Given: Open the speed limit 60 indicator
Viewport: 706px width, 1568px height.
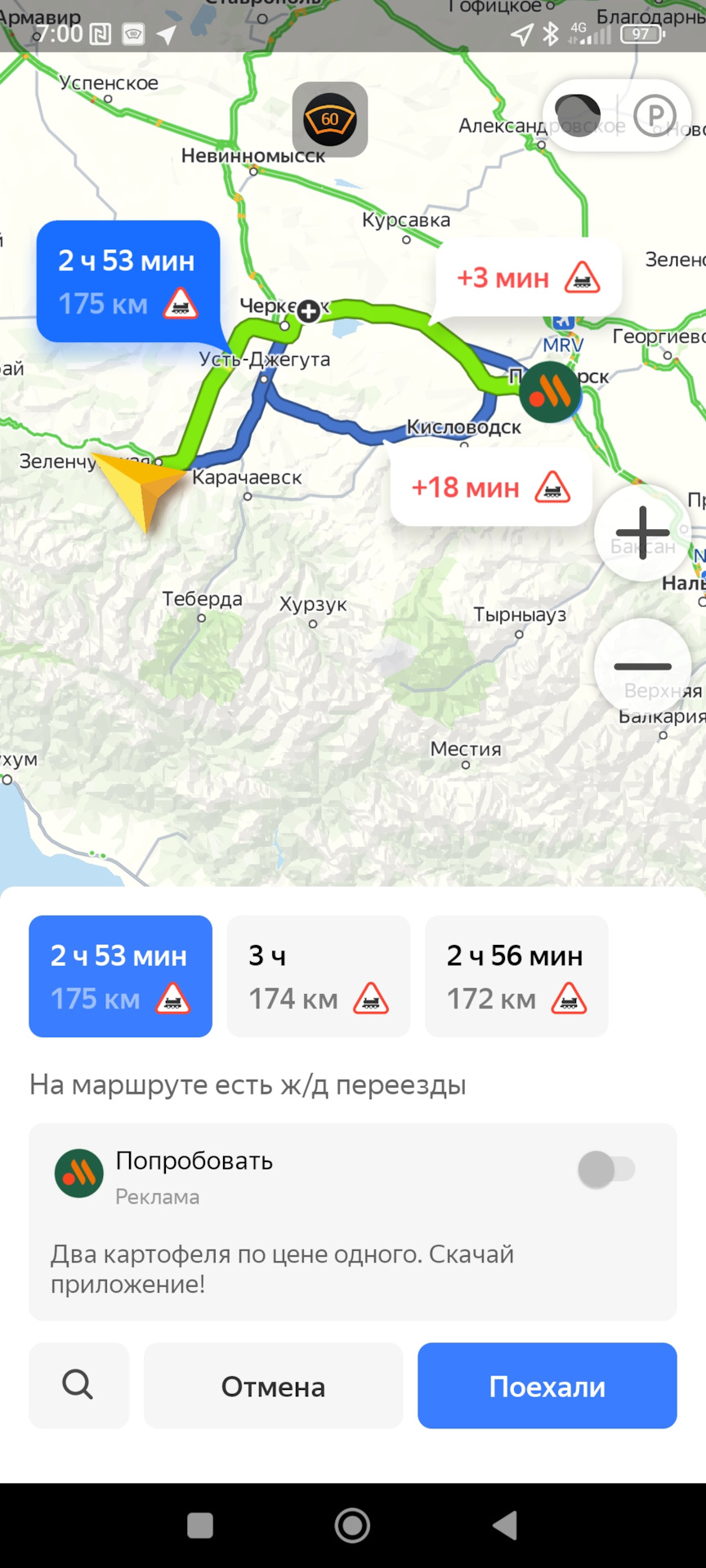Looking at the screenshot, I should pos(330,119).
